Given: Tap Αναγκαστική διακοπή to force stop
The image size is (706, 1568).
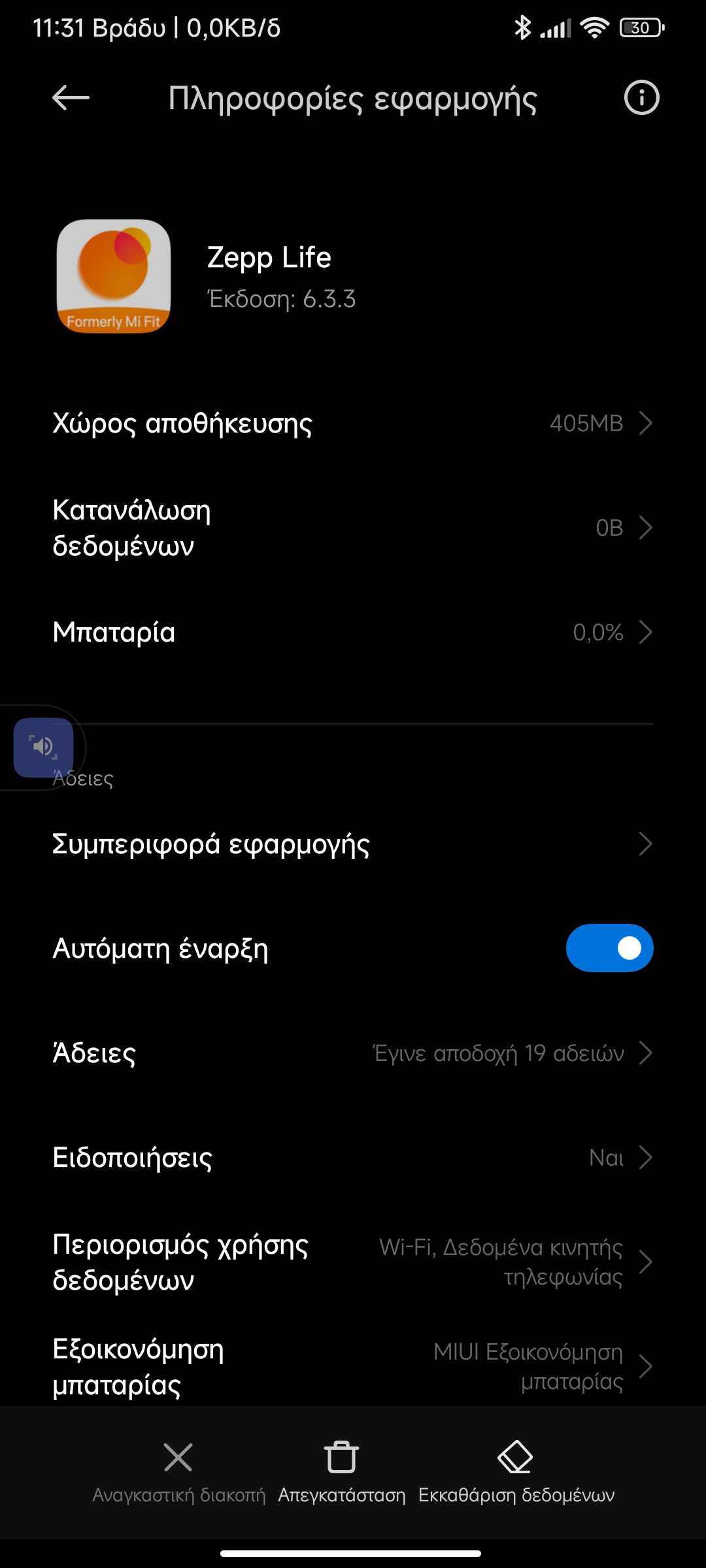Looking at the screenshot, I should click(178, 1470).
